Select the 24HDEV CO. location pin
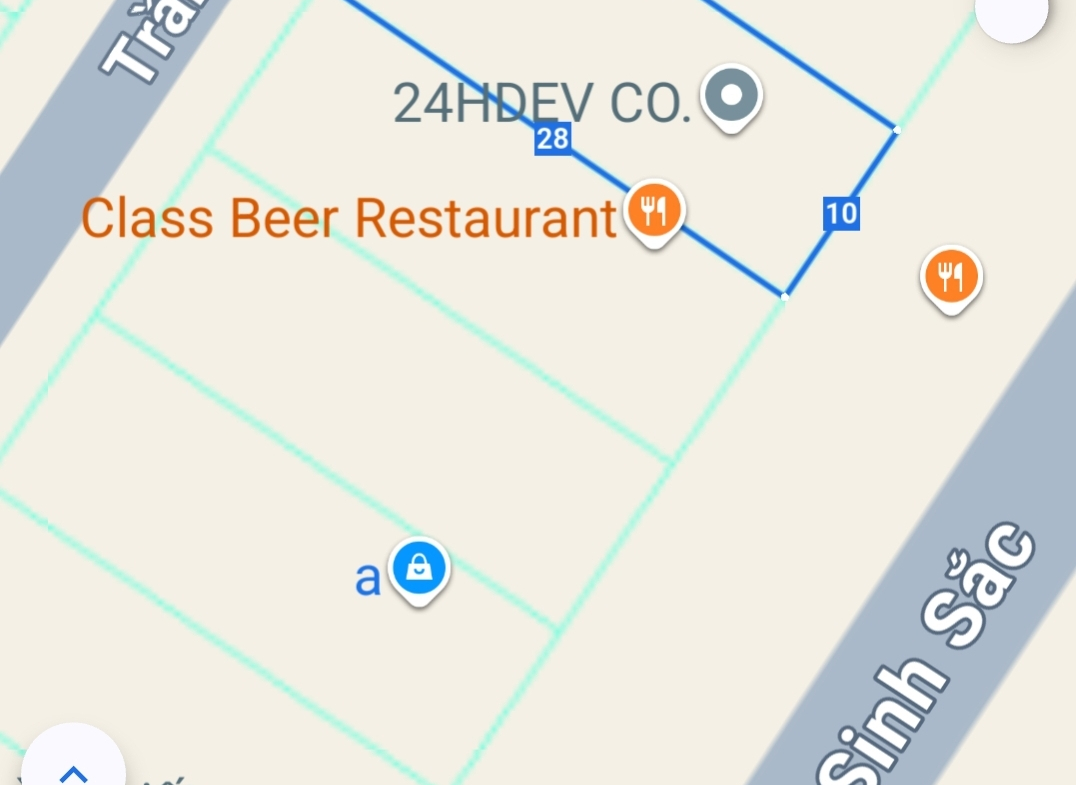Screen dimensions: 1076x785 [732, 97]
